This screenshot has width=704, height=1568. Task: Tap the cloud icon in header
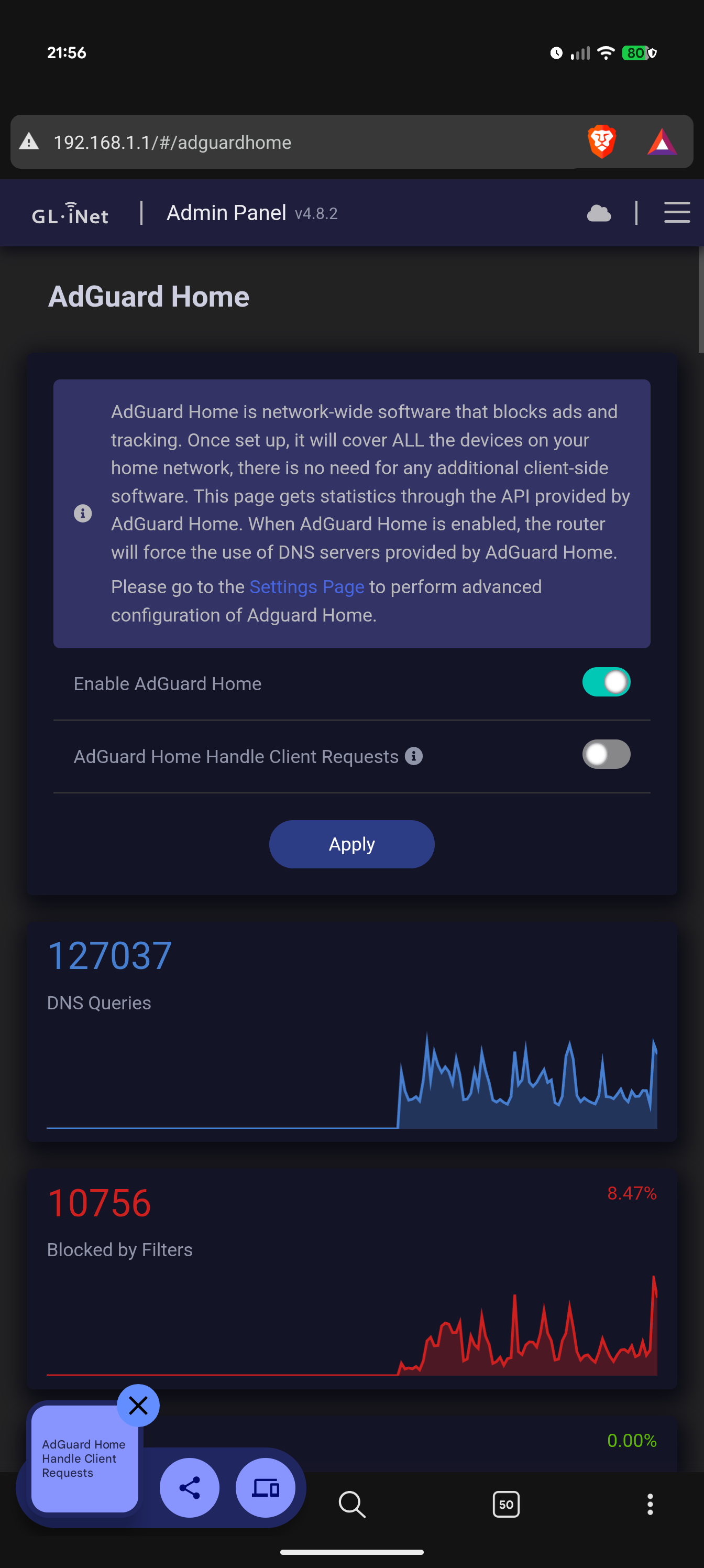coord(599,213)
